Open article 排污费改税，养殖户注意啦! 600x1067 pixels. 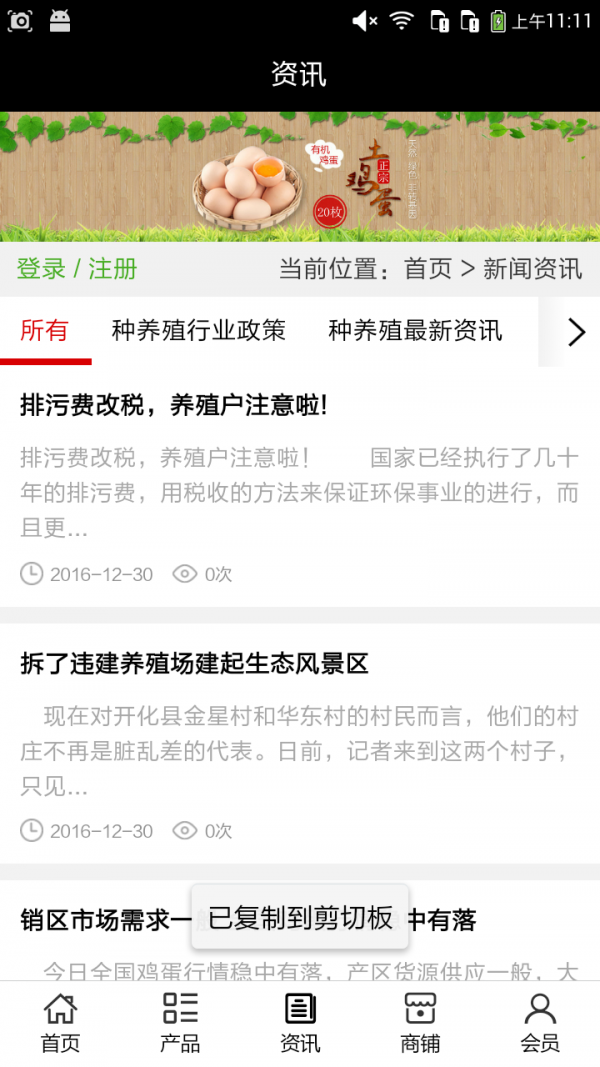click(x=174, y=405)
